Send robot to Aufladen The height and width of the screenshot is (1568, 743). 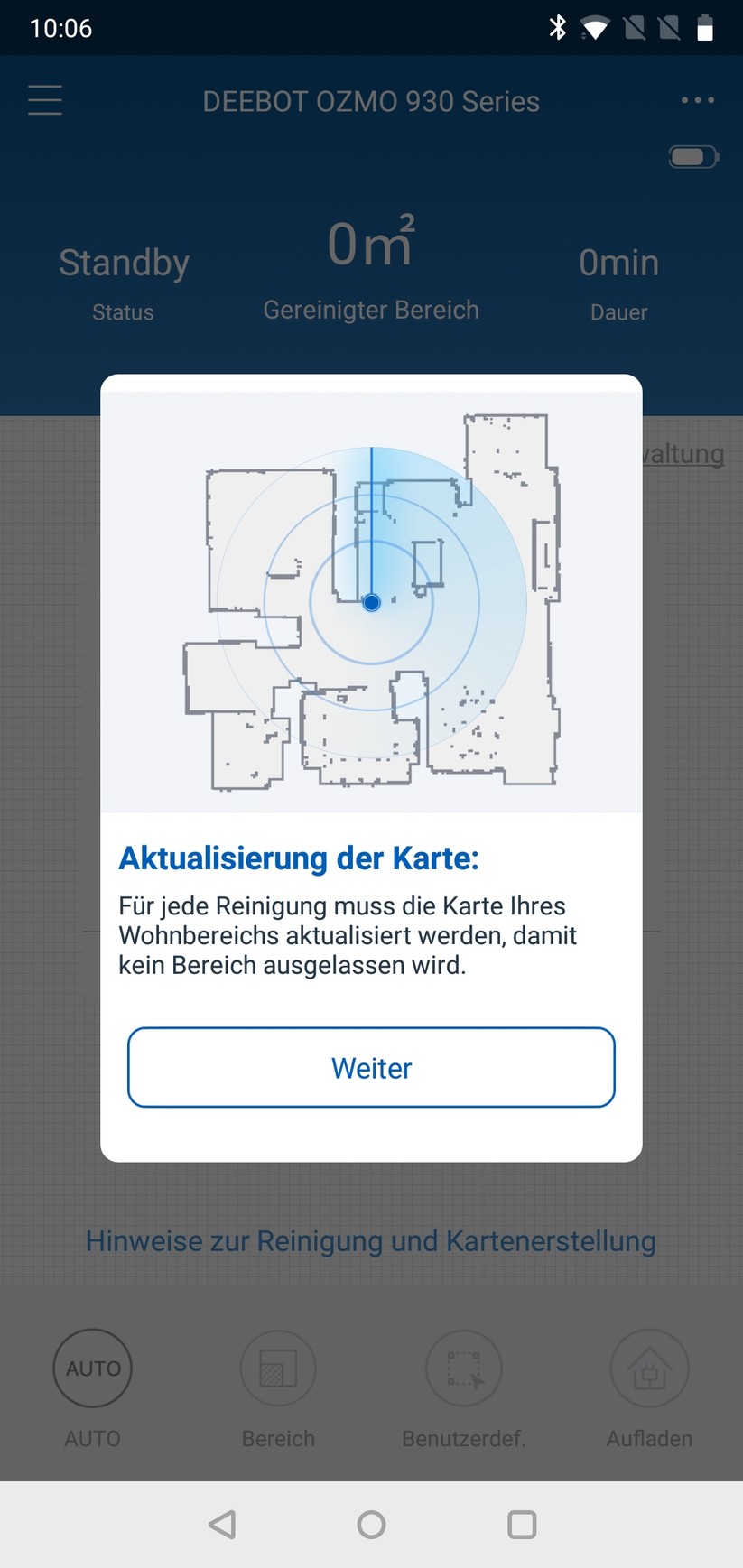click(649, 1369)
